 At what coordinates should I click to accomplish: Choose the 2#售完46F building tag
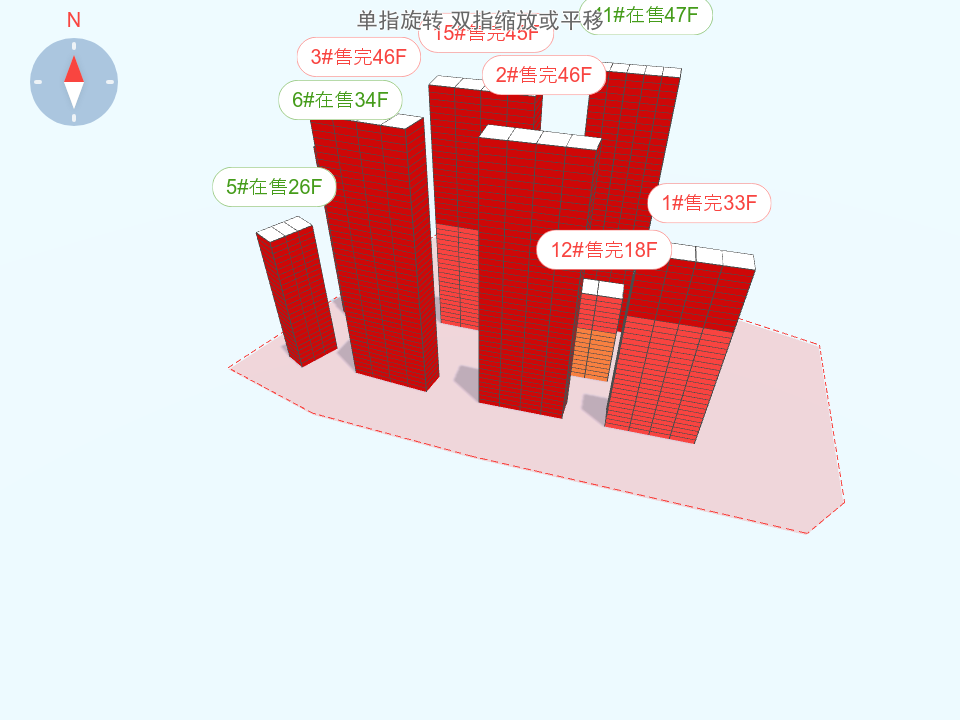(544, 75)
